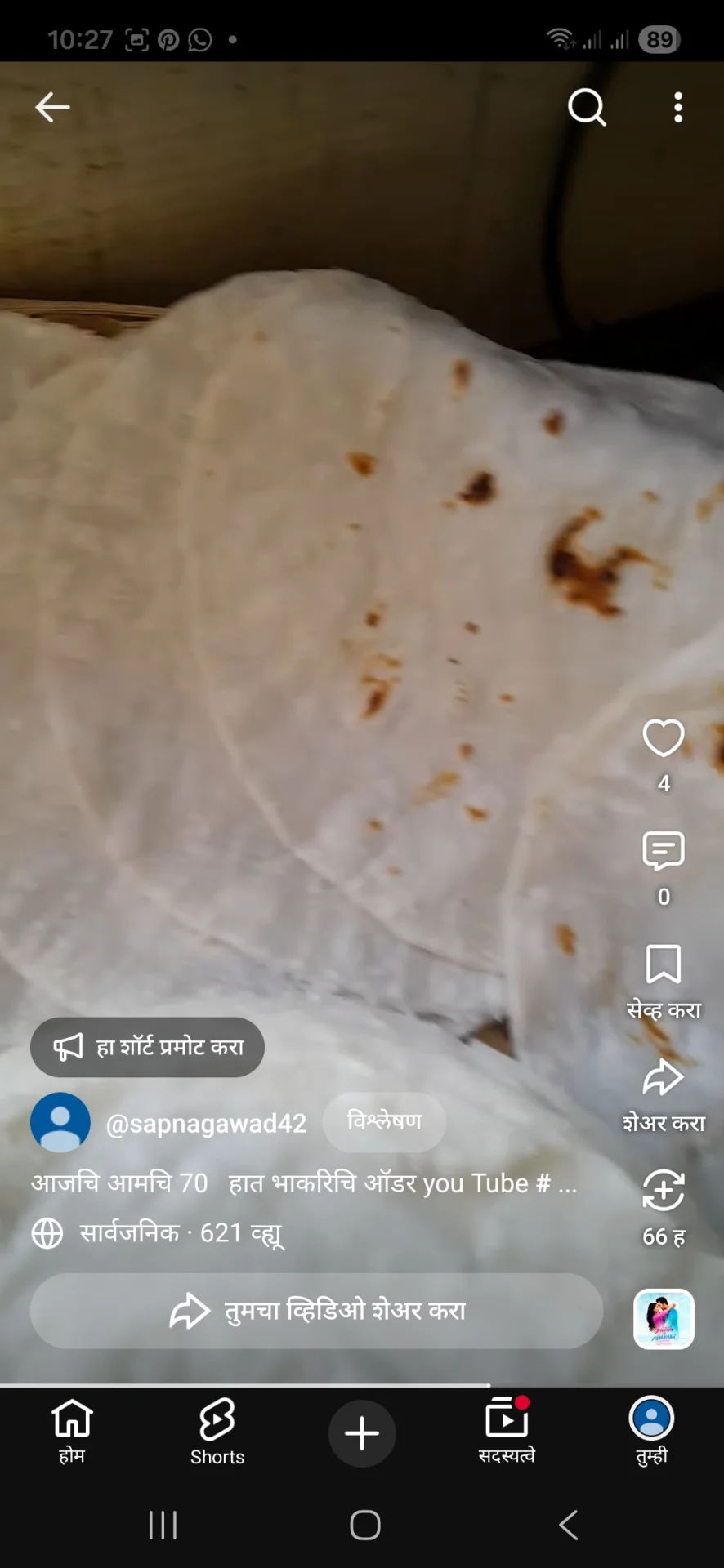Create new content with the plus button

coord(362,1433)
